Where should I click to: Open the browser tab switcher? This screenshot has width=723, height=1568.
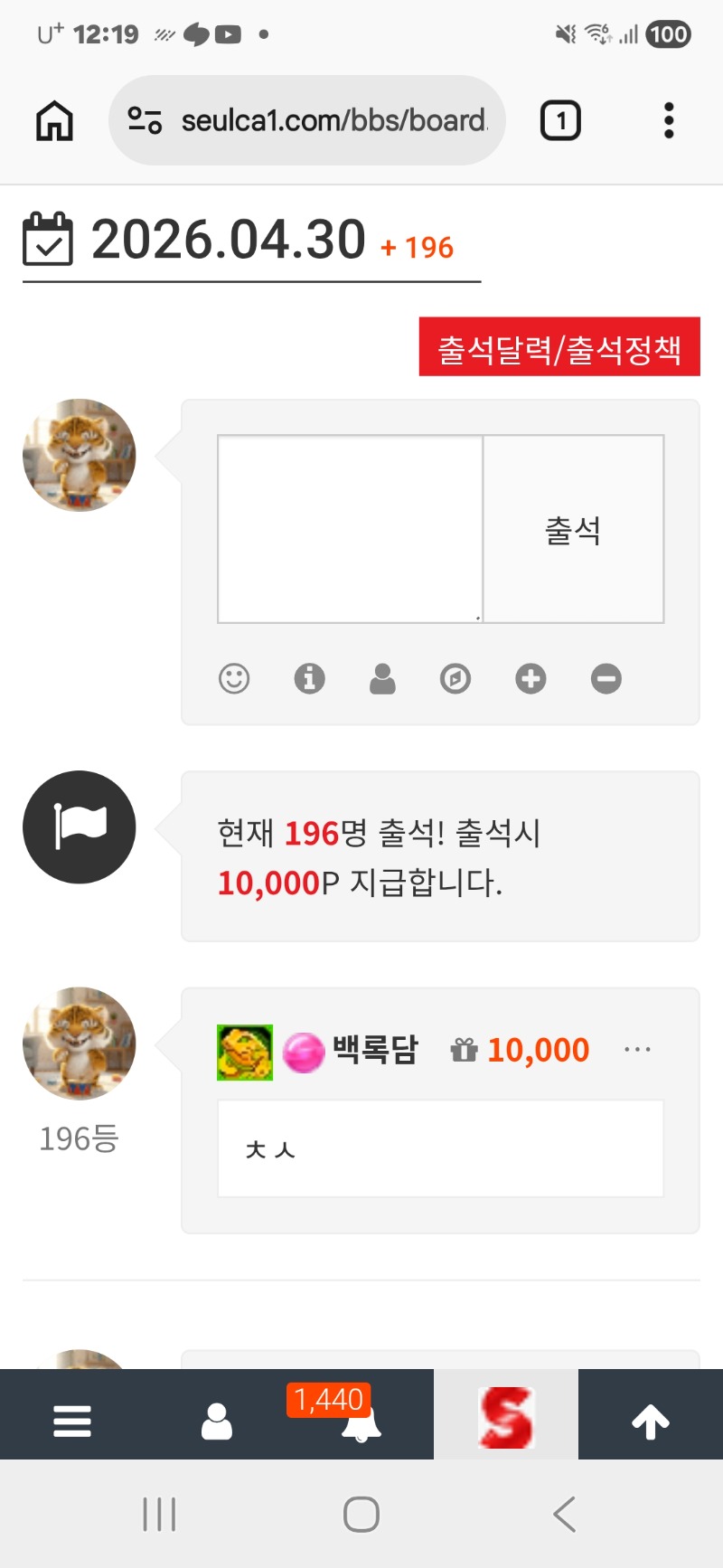(560, 120)
